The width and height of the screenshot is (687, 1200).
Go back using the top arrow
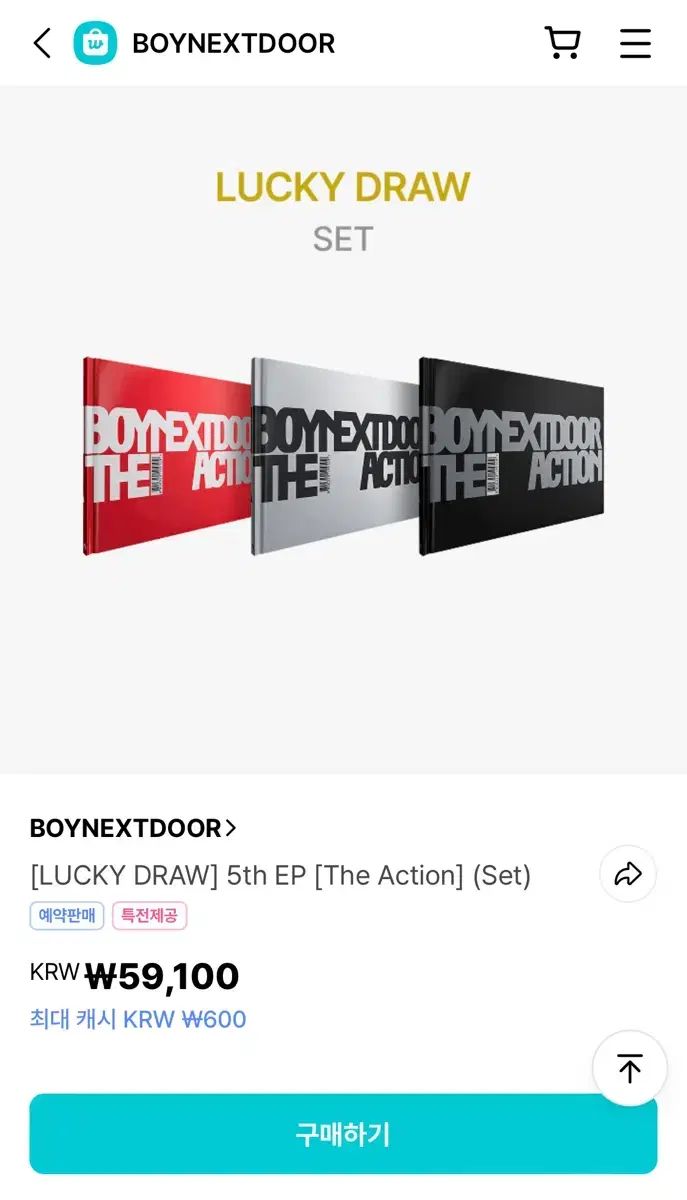[42, 43]
